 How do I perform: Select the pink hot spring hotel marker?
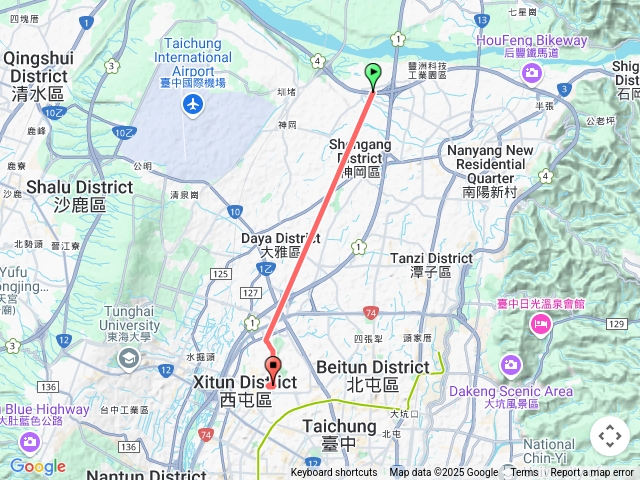click(541, 323)
